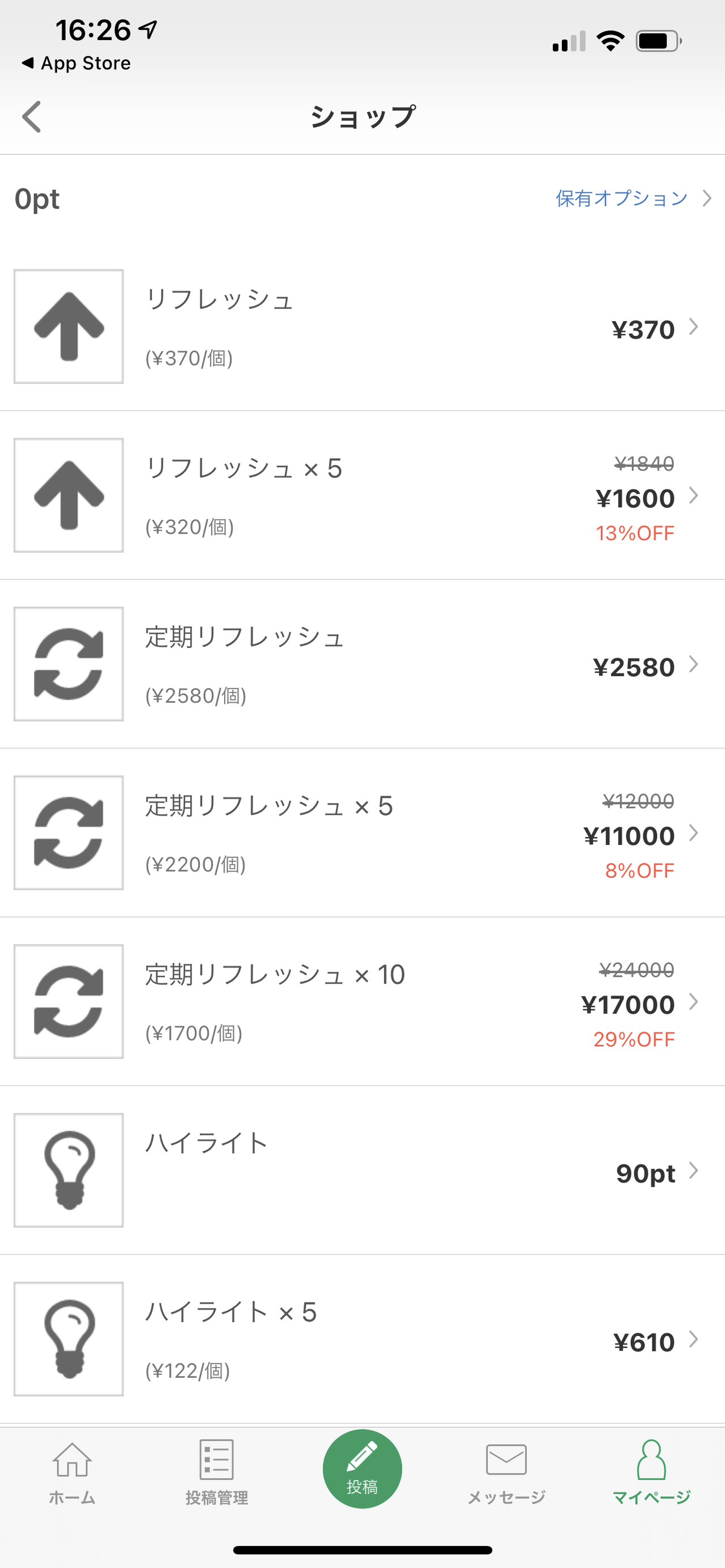Switch to the ホーム tab
Image resolution: width=725 pixels, height=1568 pixels.
[x=72, y=1471]
